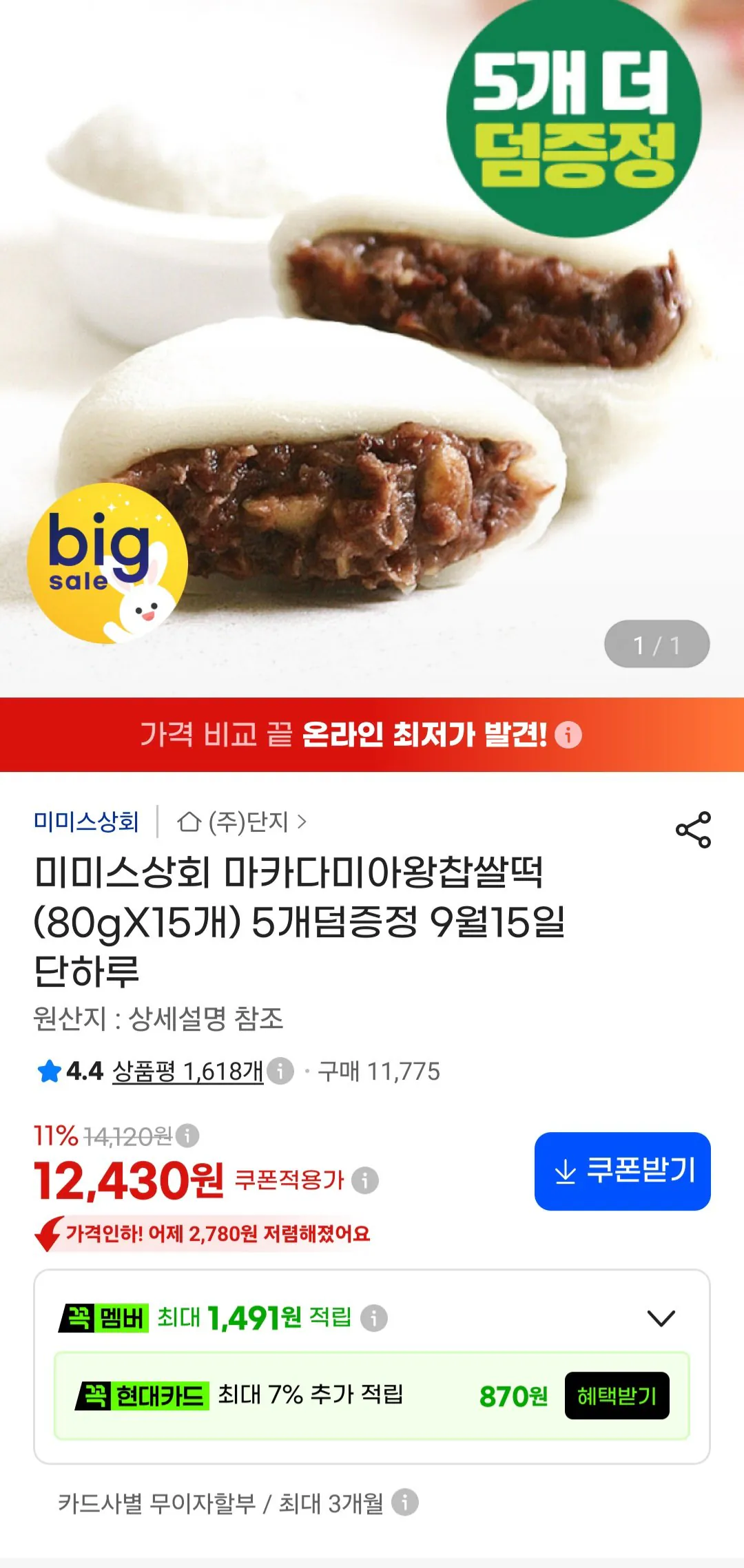Tap 혜택받기 for 현대카드 benefit

click(617, 1395)
